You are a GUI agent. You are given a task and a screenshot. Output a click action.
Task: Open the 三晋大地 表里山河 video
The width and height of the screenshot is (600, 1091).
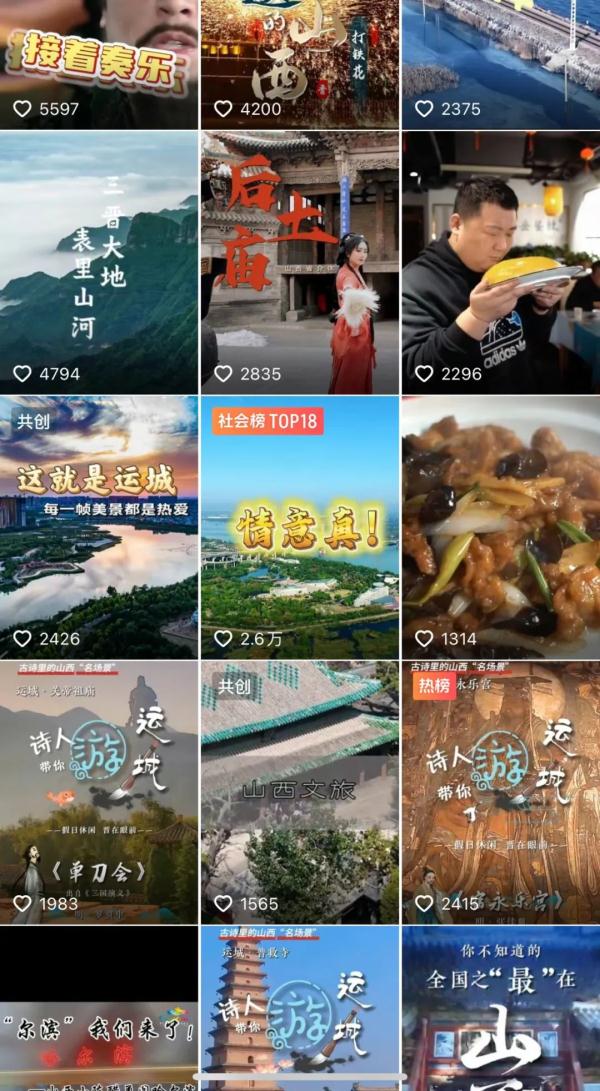click(98, 260)
